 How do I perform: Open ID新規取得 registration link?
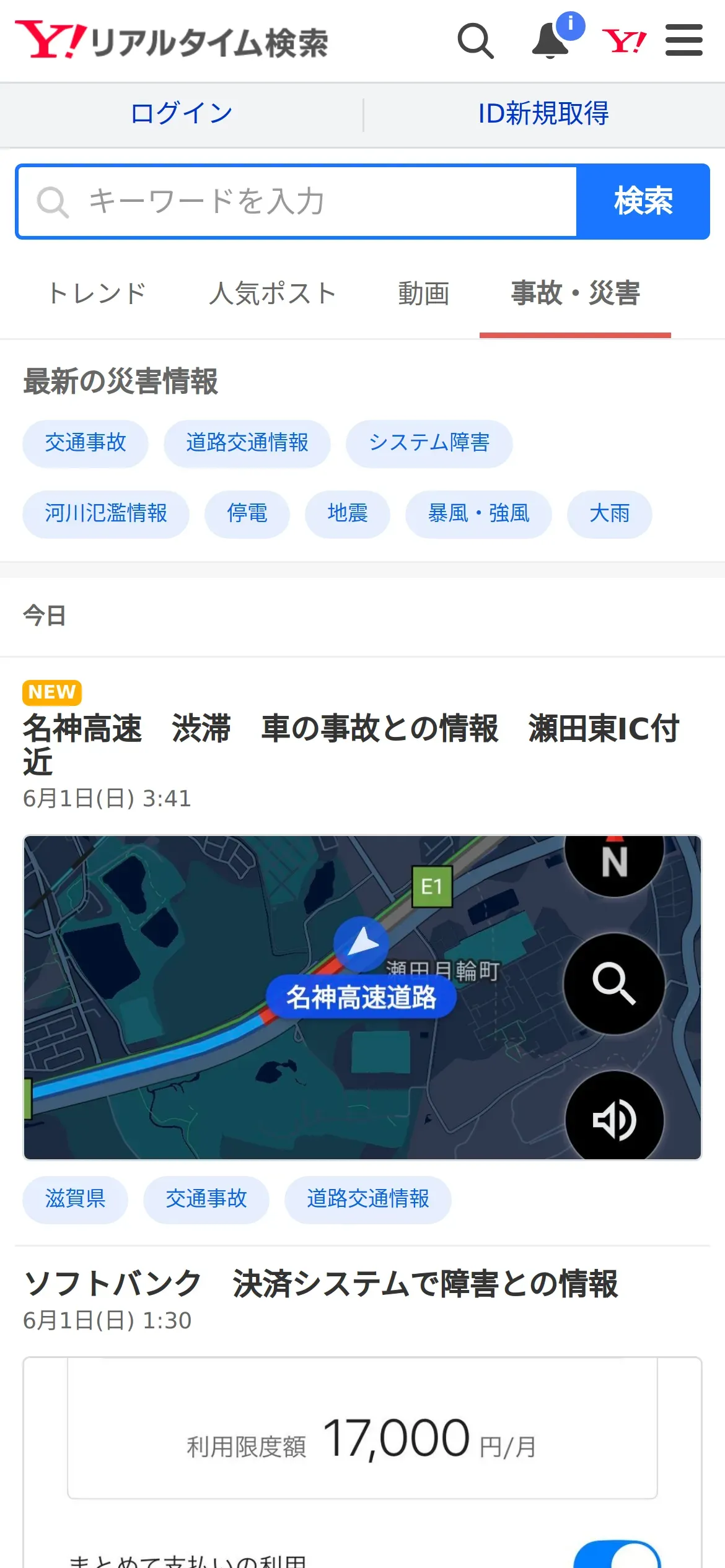(x=543, y=113)
